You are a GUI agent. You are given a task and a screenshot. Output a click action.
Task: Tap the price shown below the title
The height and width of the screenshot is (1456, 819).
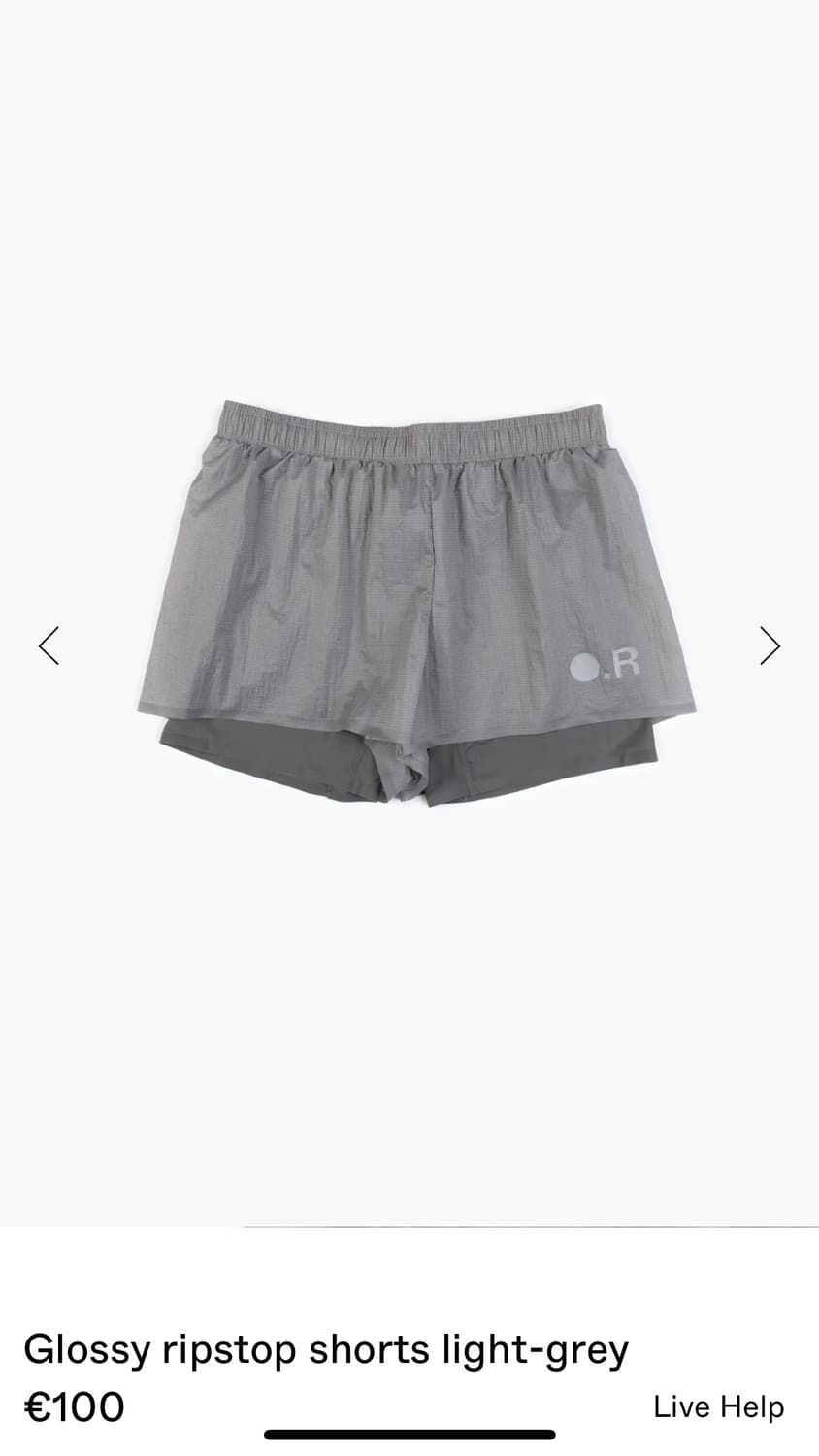pos(76,1406)
